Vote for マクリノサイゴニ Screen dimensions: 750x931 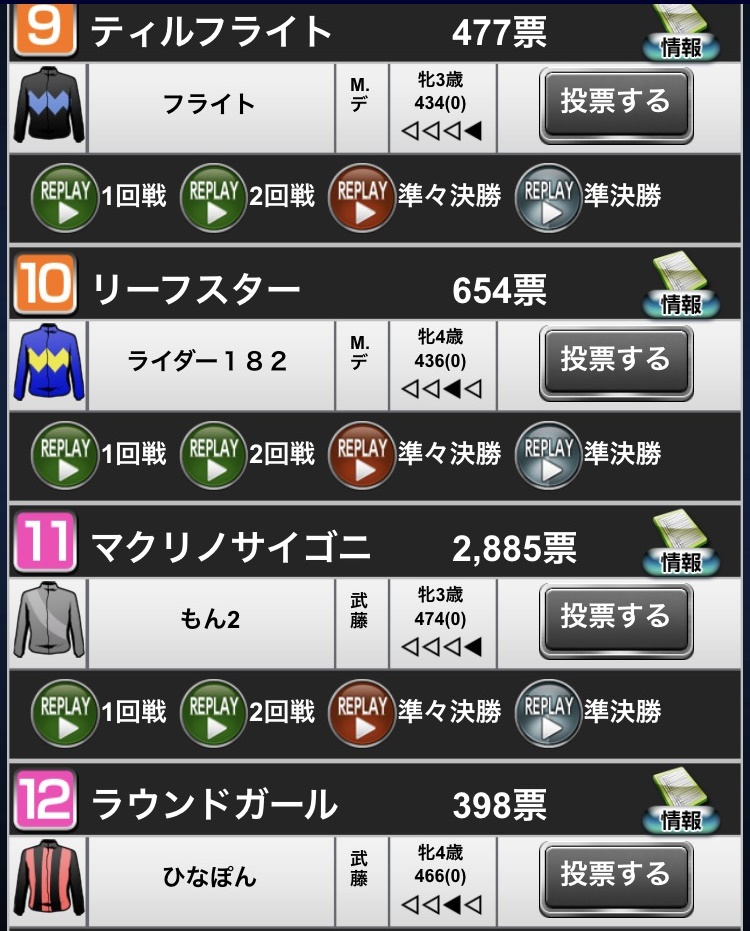[615, 619]
